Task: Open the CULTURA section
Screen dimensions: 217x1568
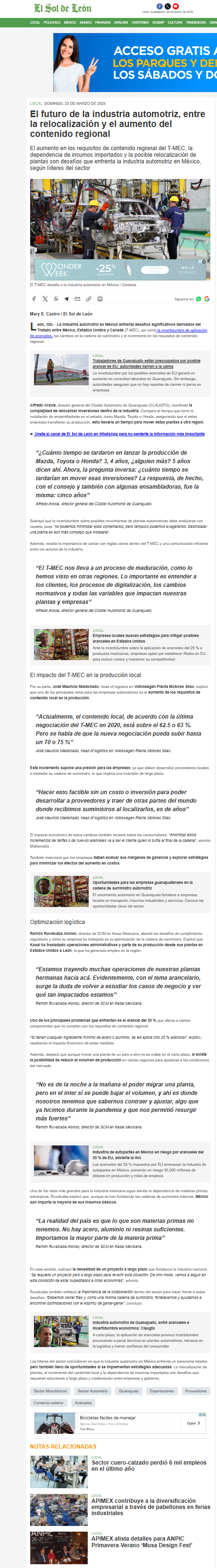Action: coord(175,23)
